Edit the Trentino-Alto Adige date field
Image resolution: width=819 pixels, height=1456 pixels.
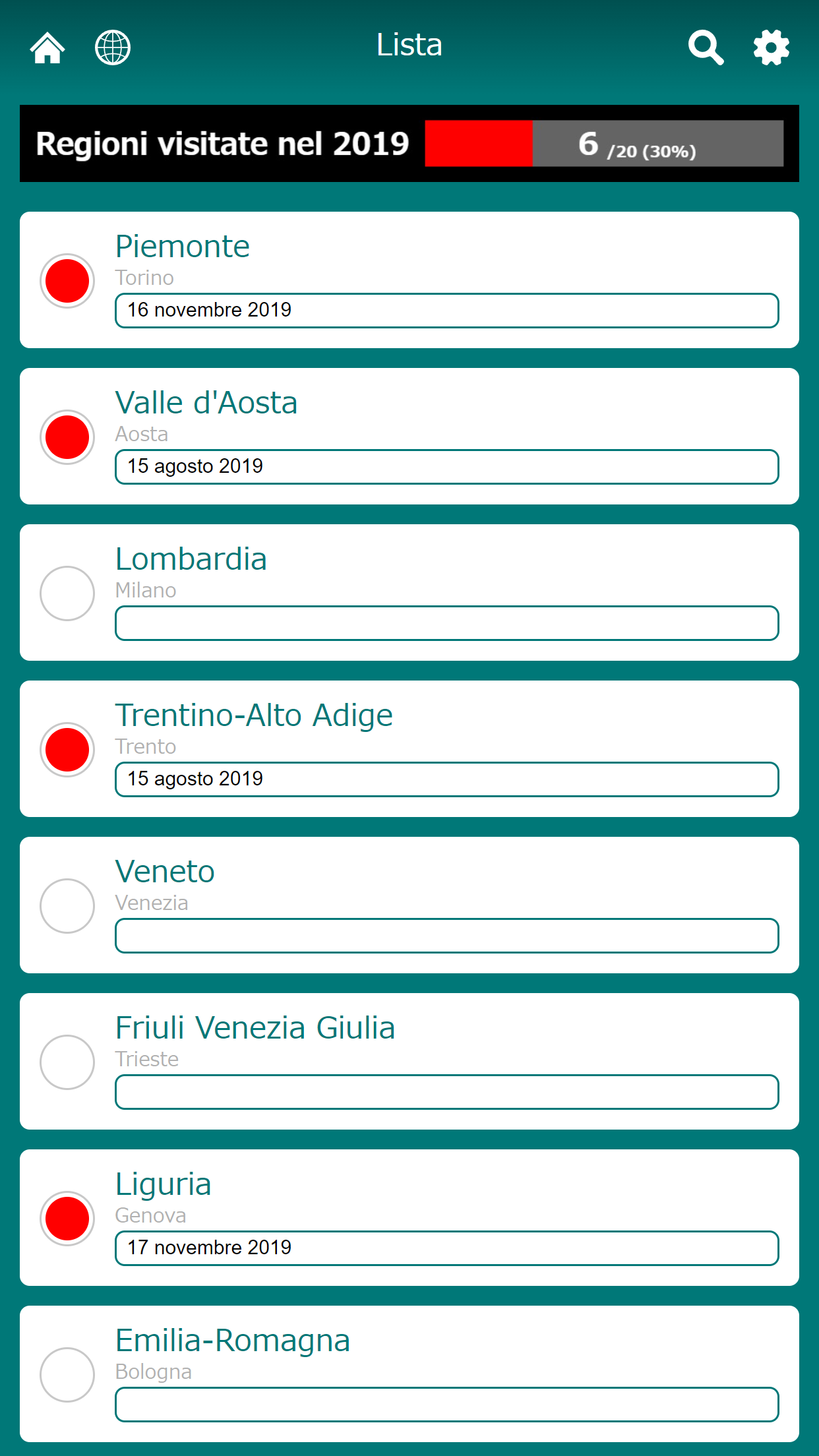pos(447,779)
